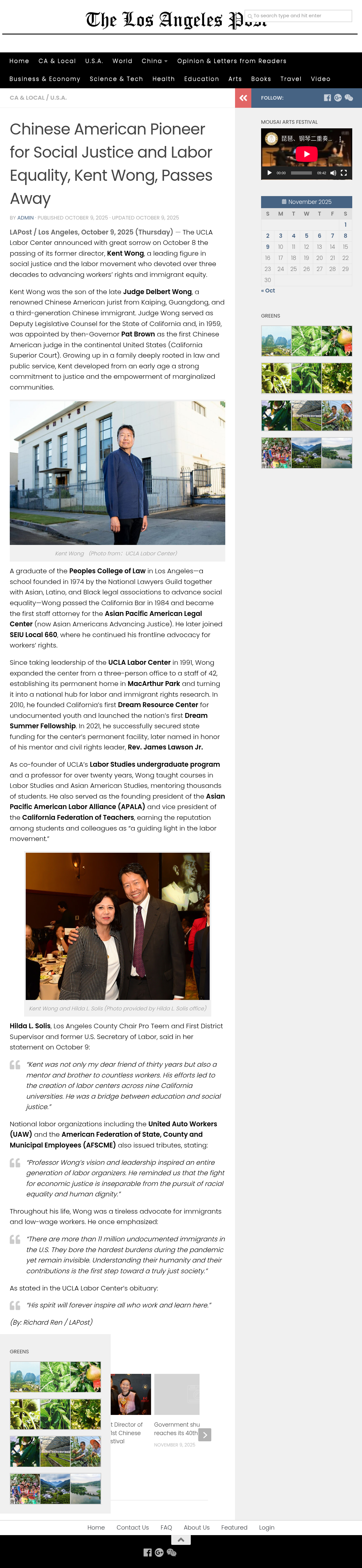Go to Opinion & Letters from Readers
This screenshot has width=362, height=1568.
coord(232,61)
